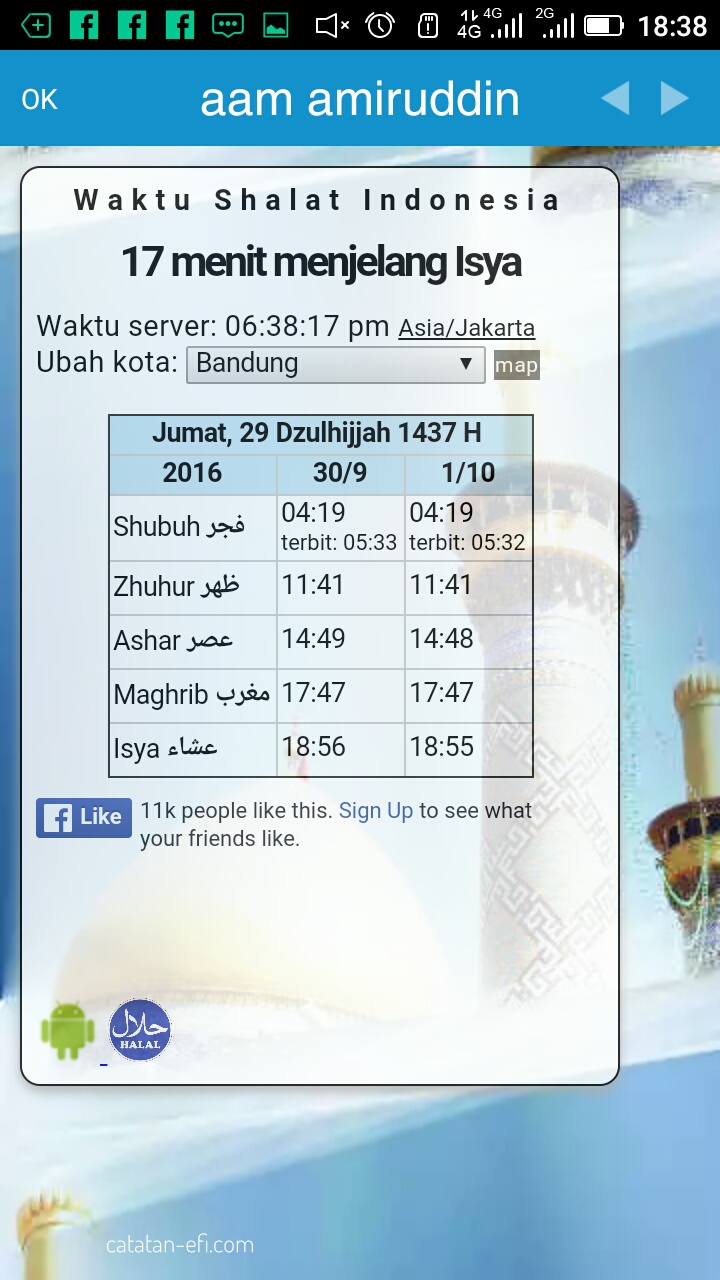Screen dimensions: 720x1280
Task: Go to next page with right arrow
Action: click(x=675, y=99)
